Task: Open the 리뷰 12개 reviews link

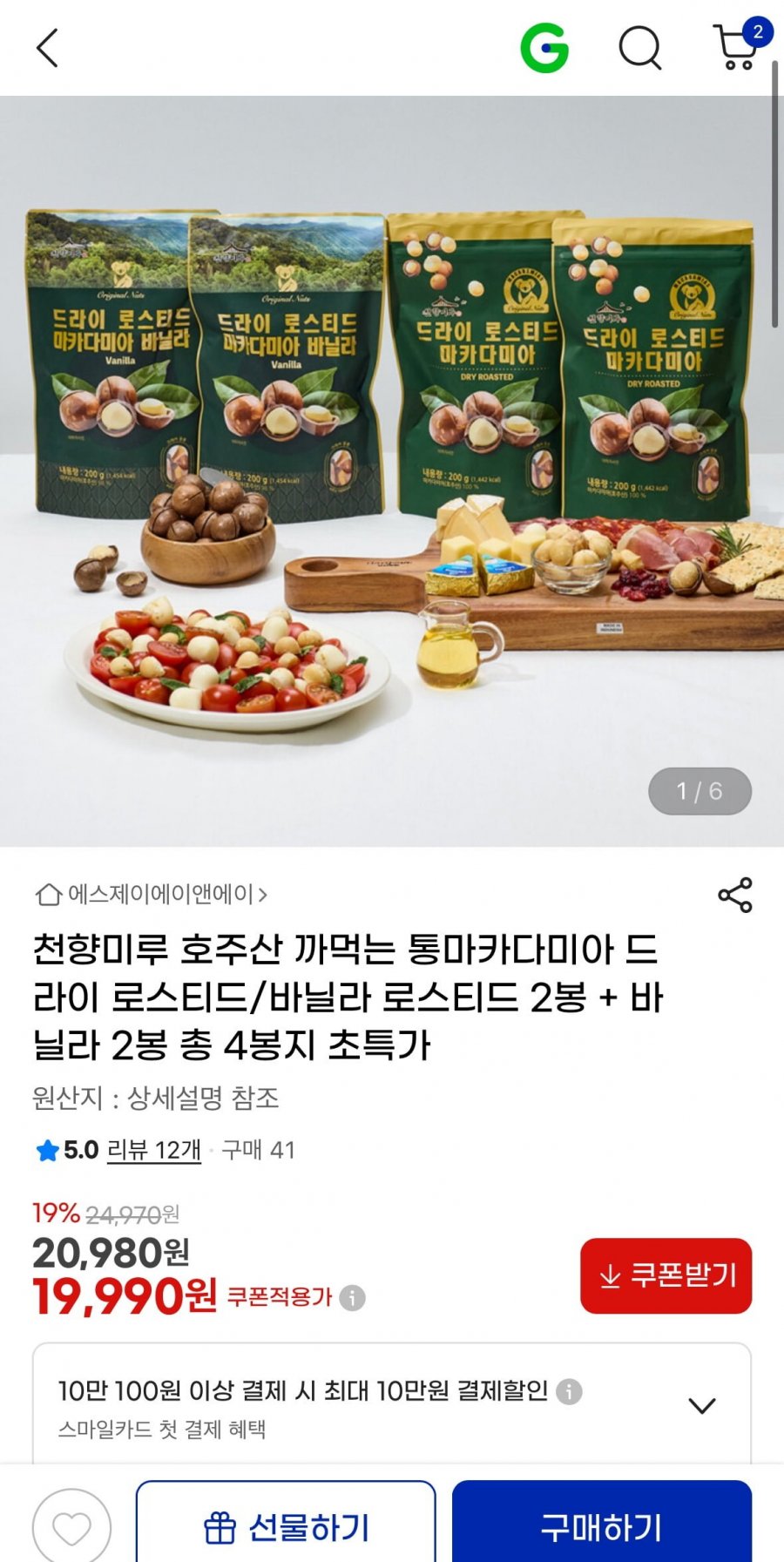Action: (153, 1150)
